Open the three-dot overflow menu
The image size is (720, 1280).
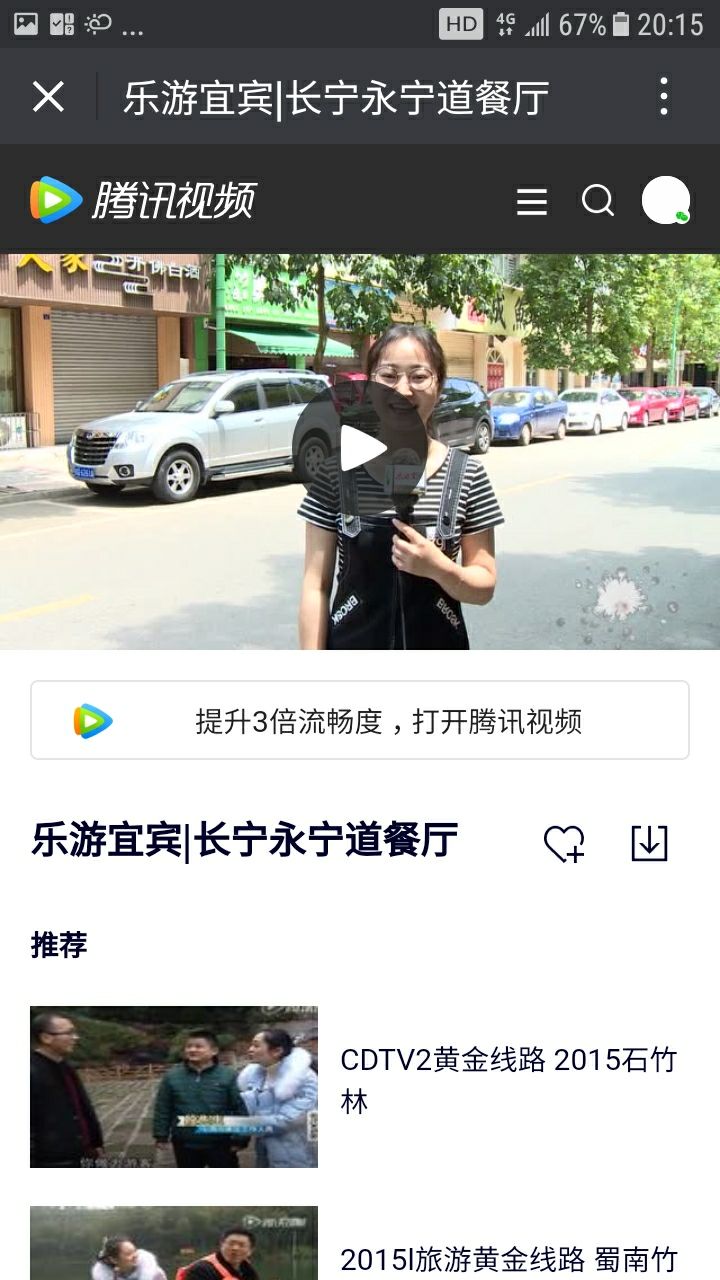(664, 97)
